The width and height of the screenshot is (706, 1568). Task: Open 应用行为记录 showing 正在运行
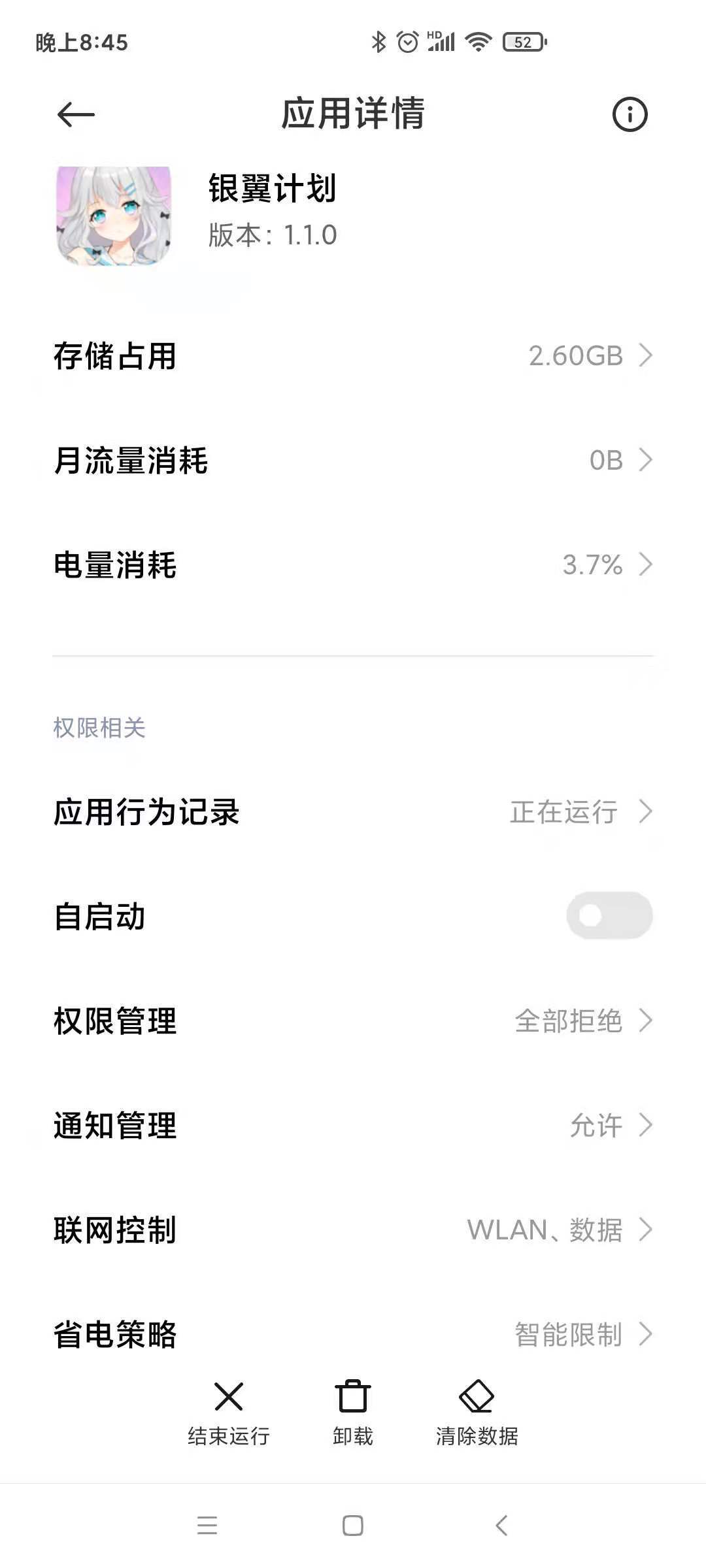point(353,812)
